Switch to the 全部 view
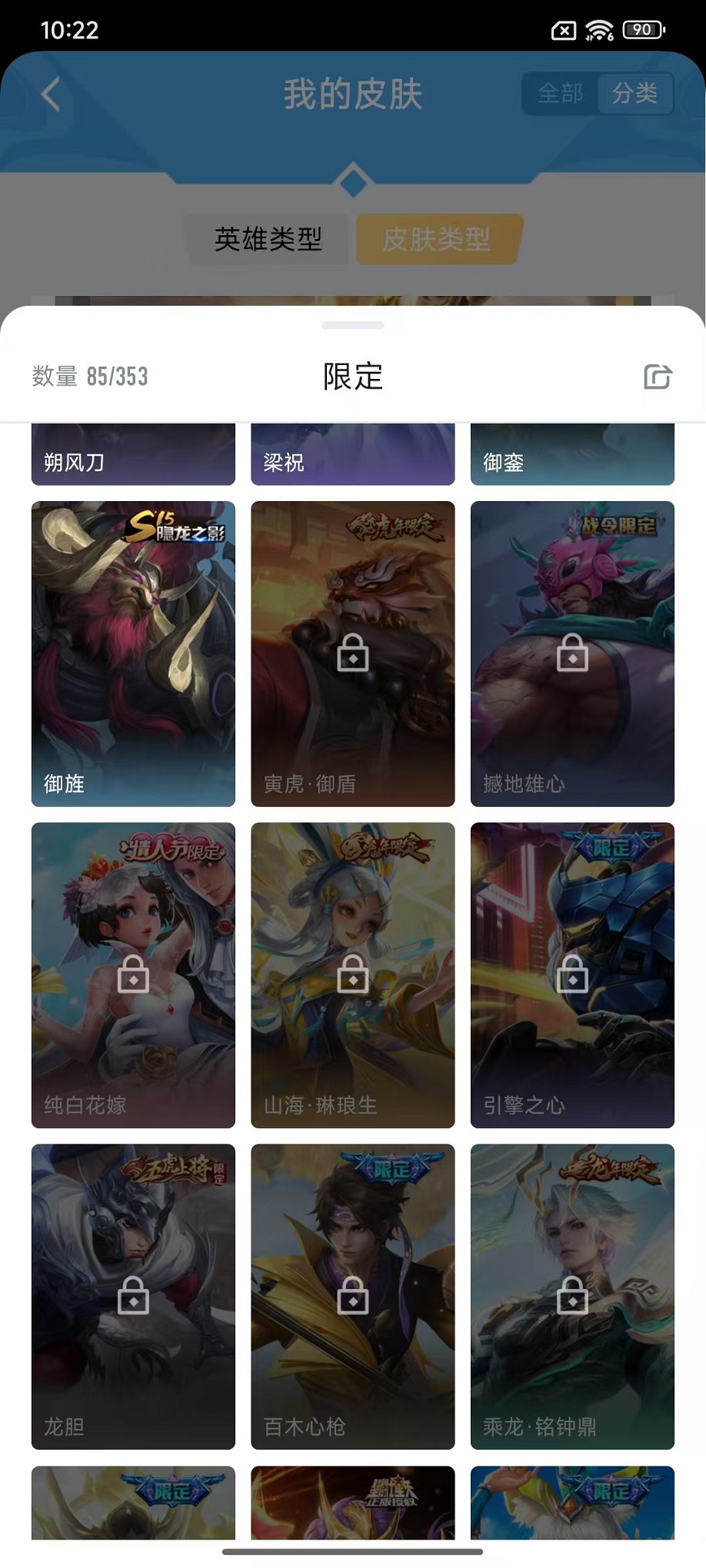This screenshot has height=1568, width=706. click(x=560, y=94)
